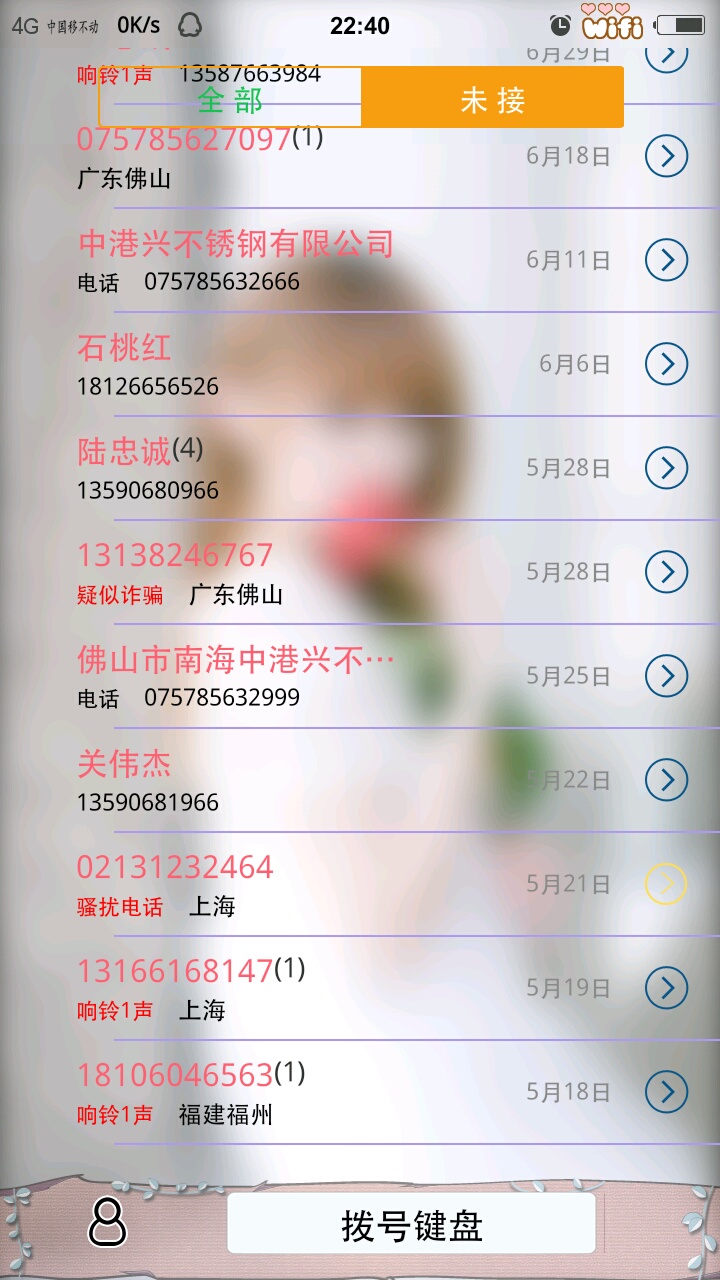The image size is (720, 1280).
Task: Select the 未接 tab
Action: [492, 99]
